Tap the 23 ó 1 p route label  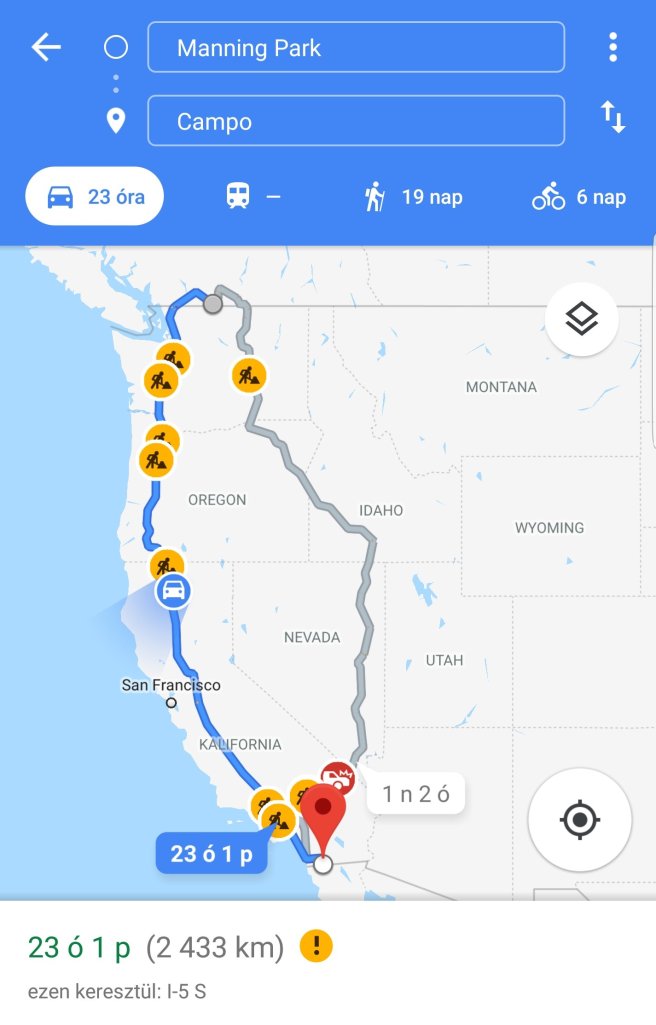click(x=211, y=854)
